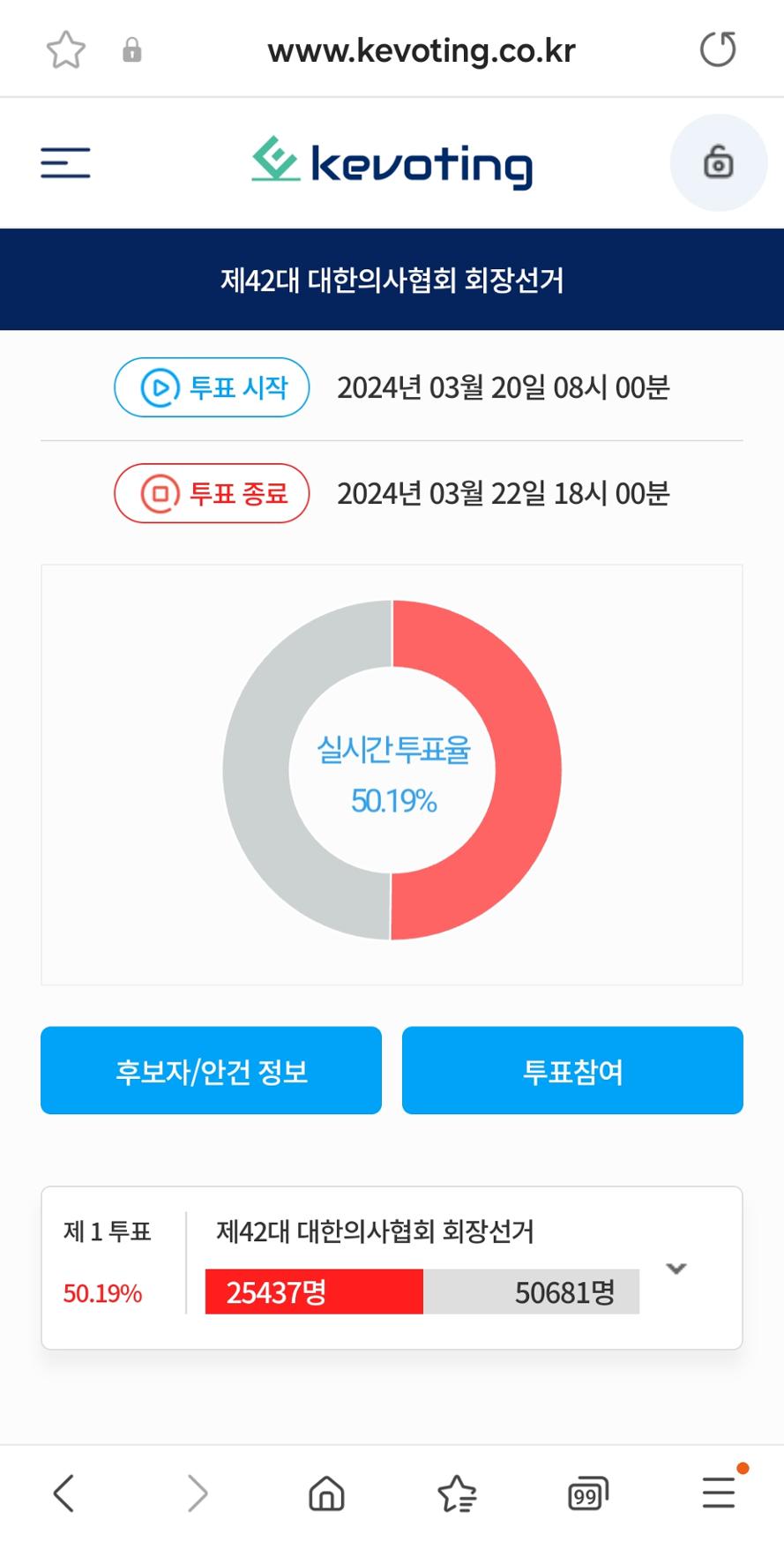This screenshot has width=784, height=1542.
Task: Expand the 제 1 투표 details chevron
Action: tap(676, 1269)
